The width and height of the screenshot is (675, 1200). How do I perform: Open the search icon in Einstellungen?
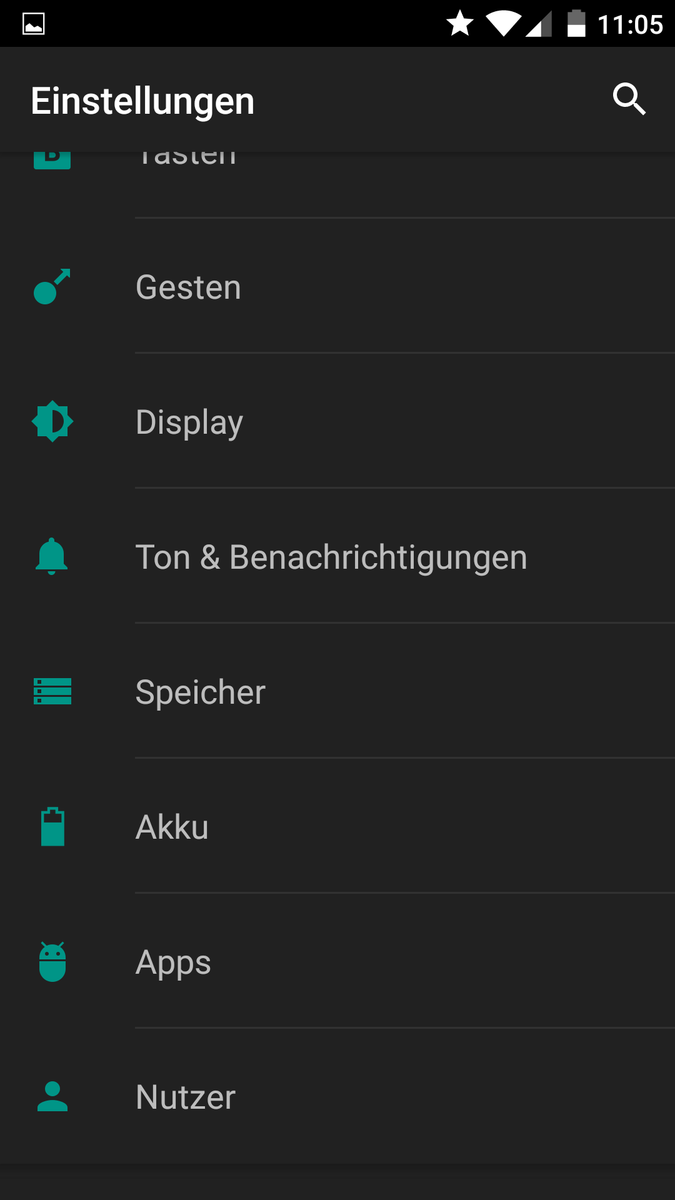[629, 100]
